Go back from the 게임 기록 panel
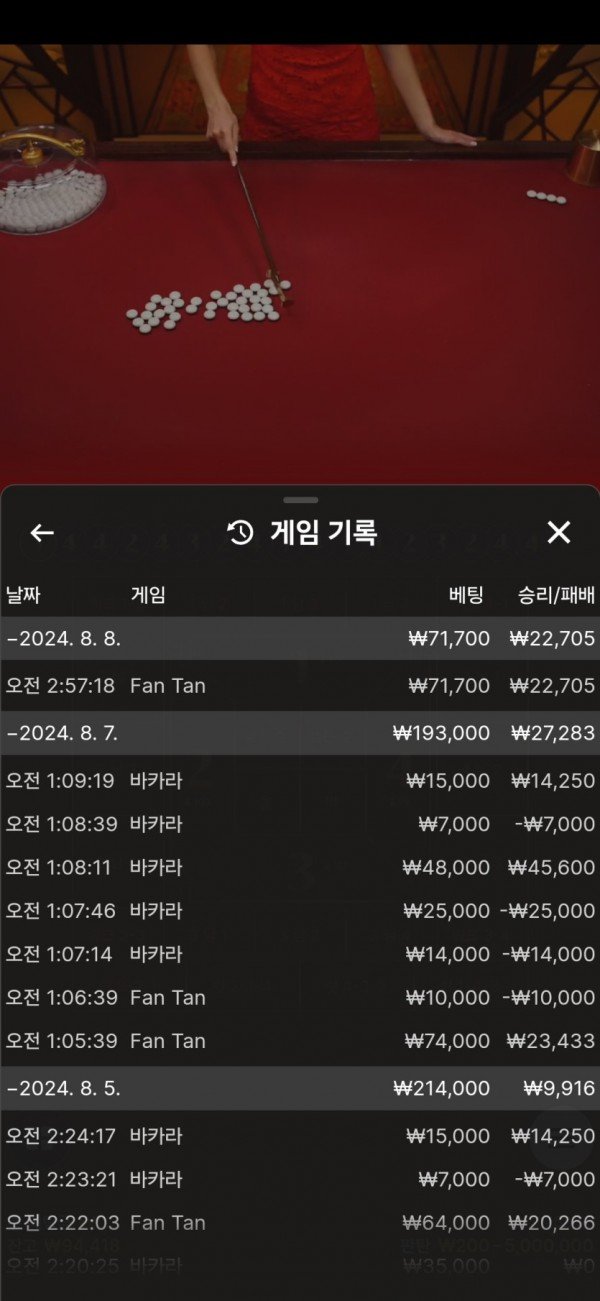The width and height of the screenshot is (600, 1301). coord(42,533)
